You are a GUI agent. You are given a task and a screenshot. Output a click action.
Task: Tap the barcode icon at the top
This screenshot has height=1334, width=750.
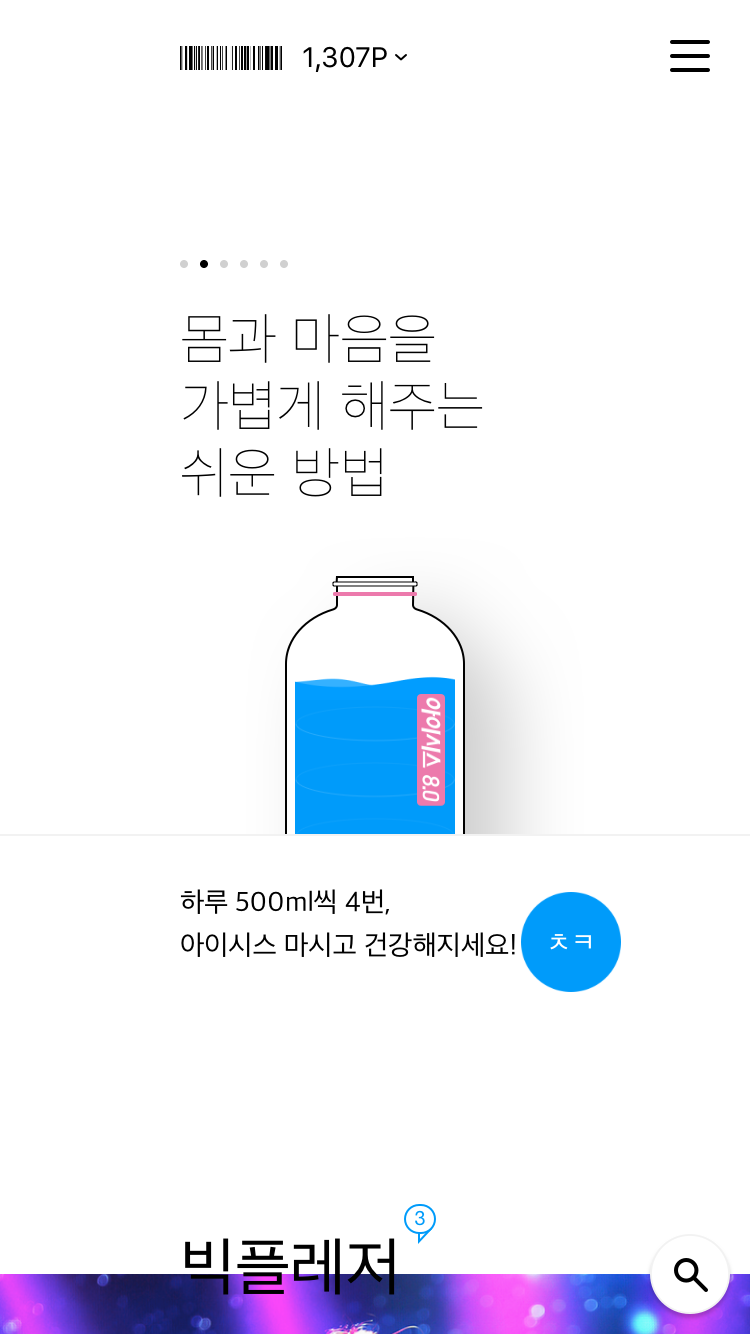[x=231, y=55]
